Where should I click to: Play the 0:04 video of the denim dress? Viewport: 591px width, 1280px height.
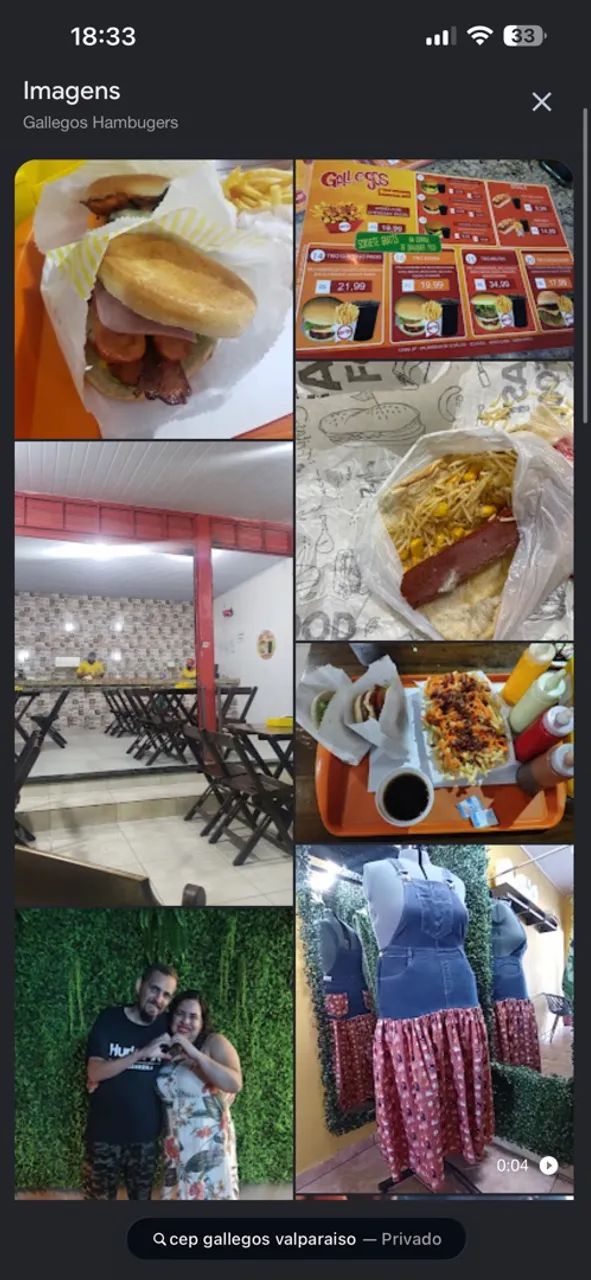coord(434,1020)
